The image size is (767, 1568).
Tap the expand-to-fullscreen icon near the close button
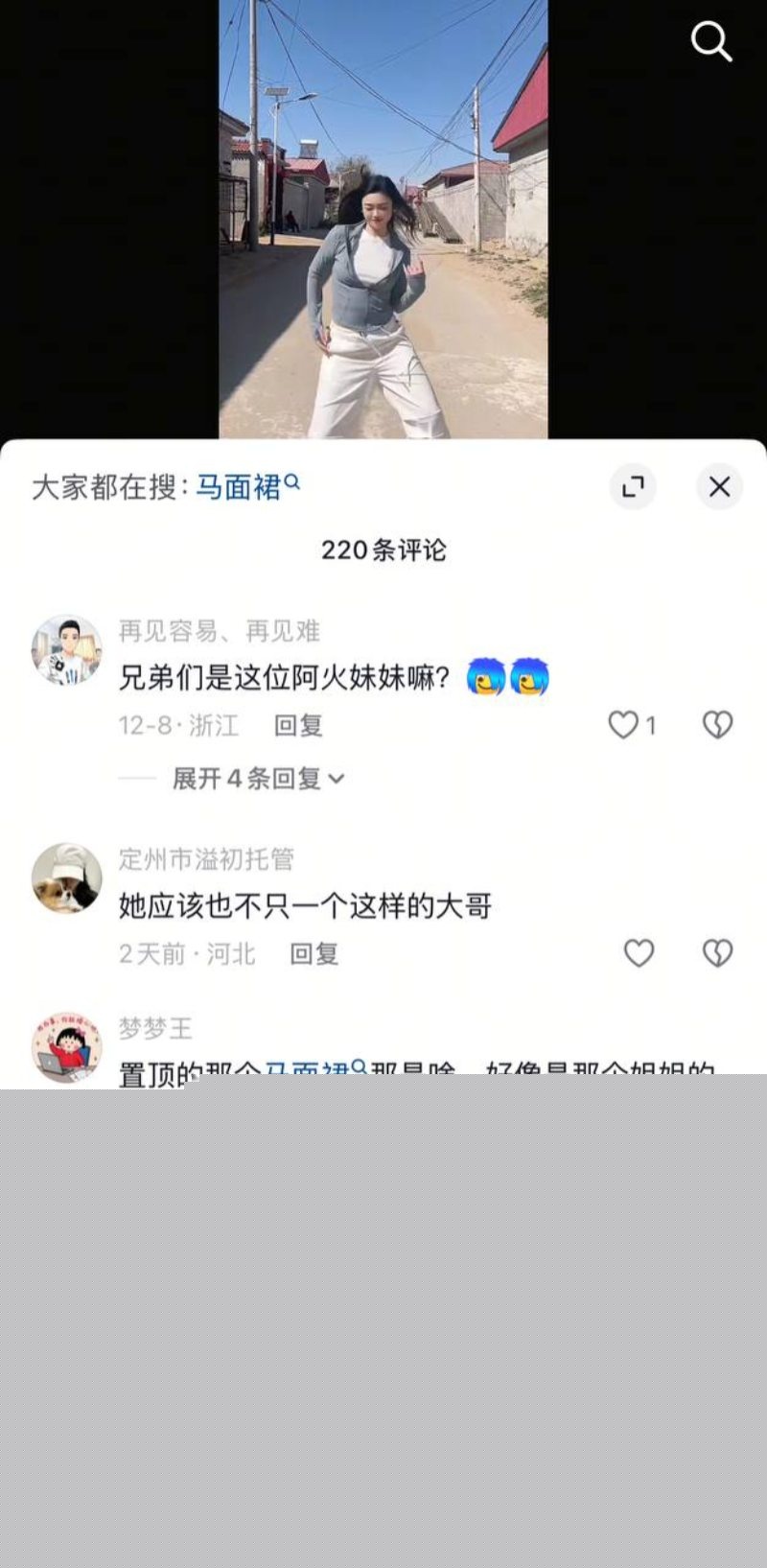pos(633,487)
